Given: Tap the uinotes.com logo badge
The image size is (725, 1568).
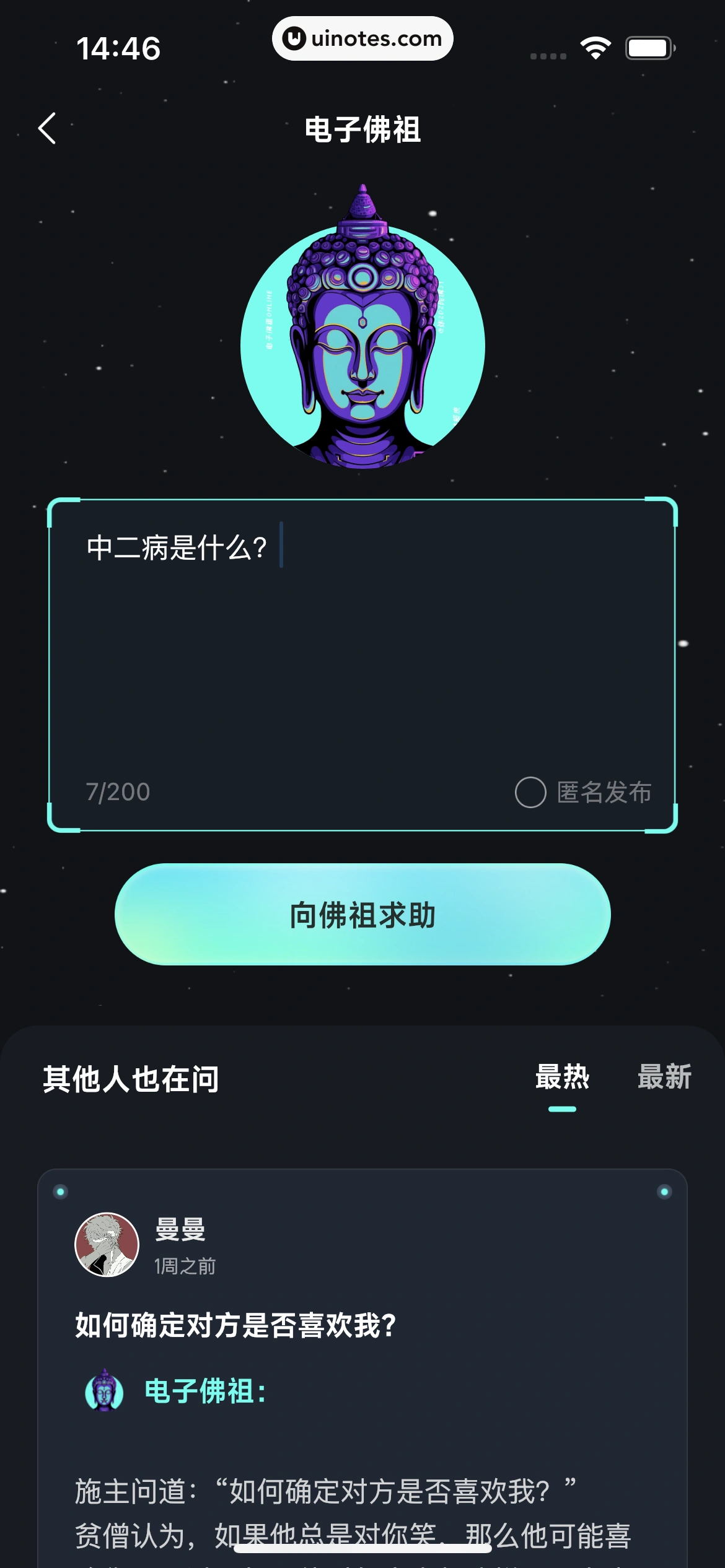Looking at the screenshot, I should click(362, 38).
